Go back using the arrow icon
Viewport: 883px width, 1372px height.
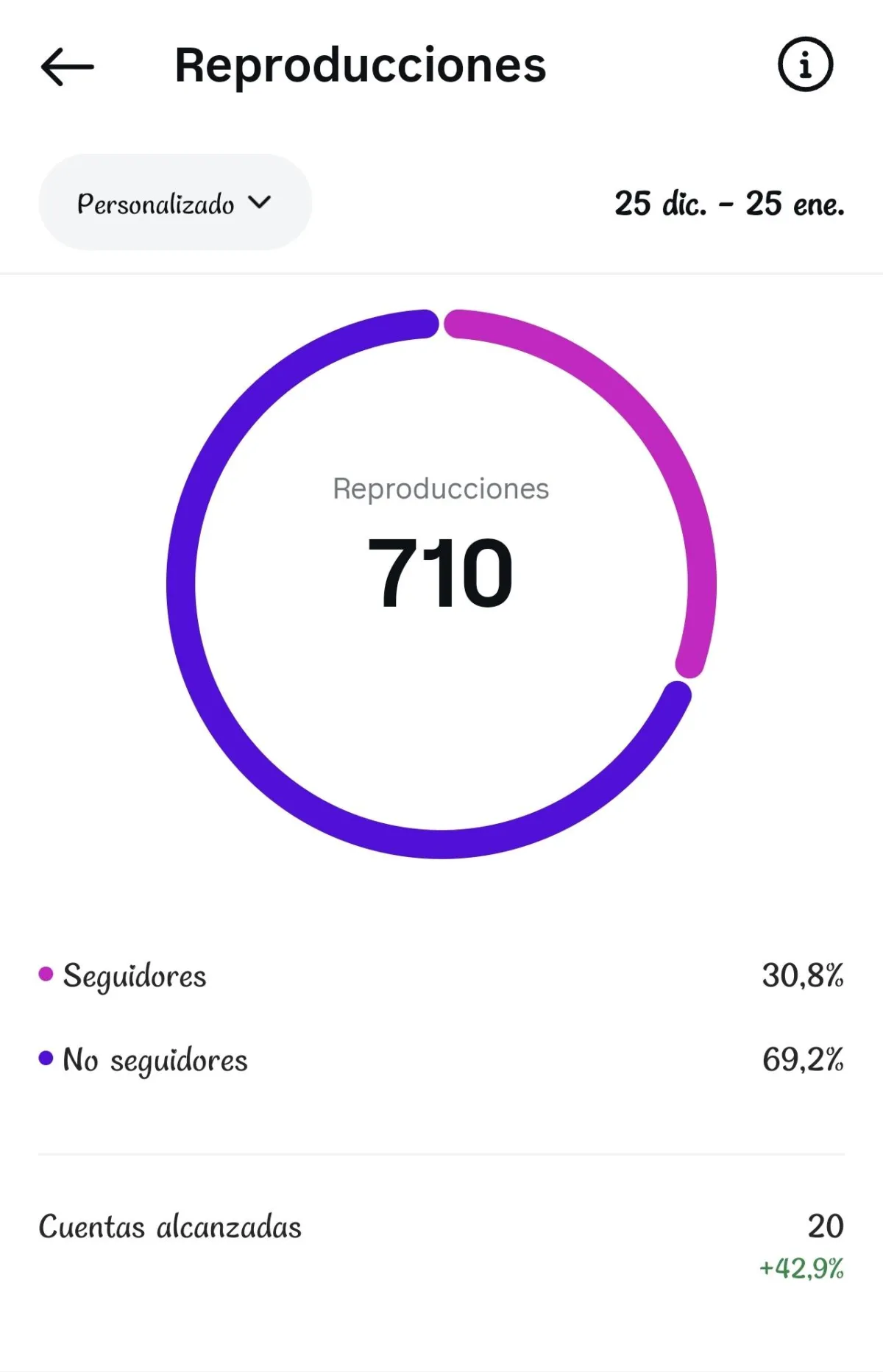pyautogui.click(x=67, y=66)
